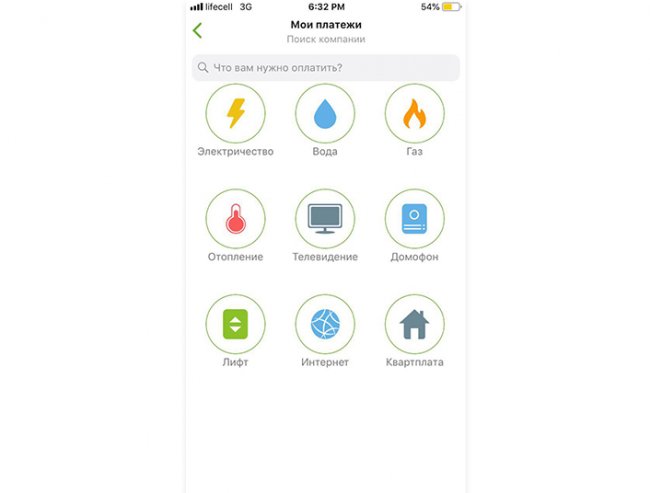Open Телевидение payments
The height and width of the screenshot is (493, 650).
click(x=325, y=219)
